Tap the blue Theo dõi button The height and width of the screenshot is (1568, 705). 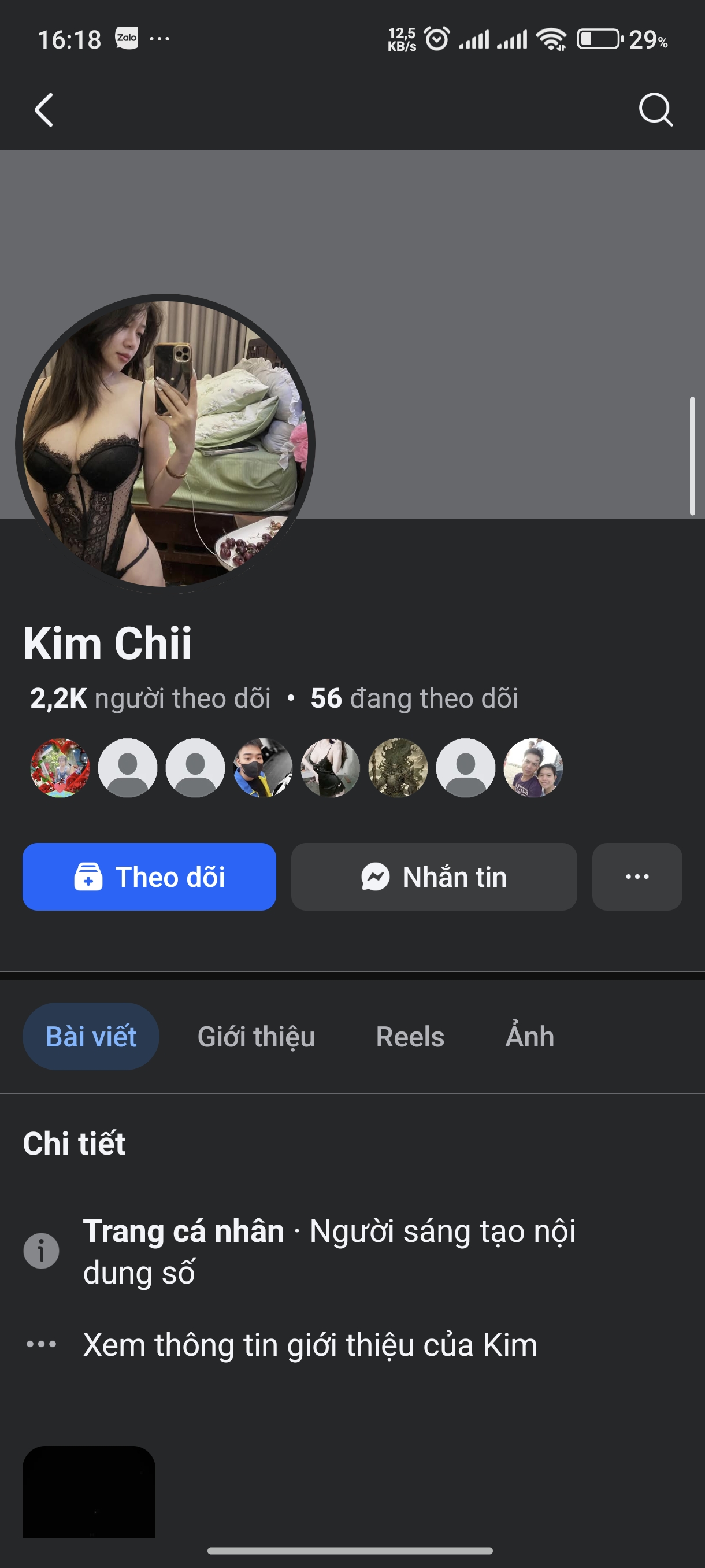tap(149, 877)
